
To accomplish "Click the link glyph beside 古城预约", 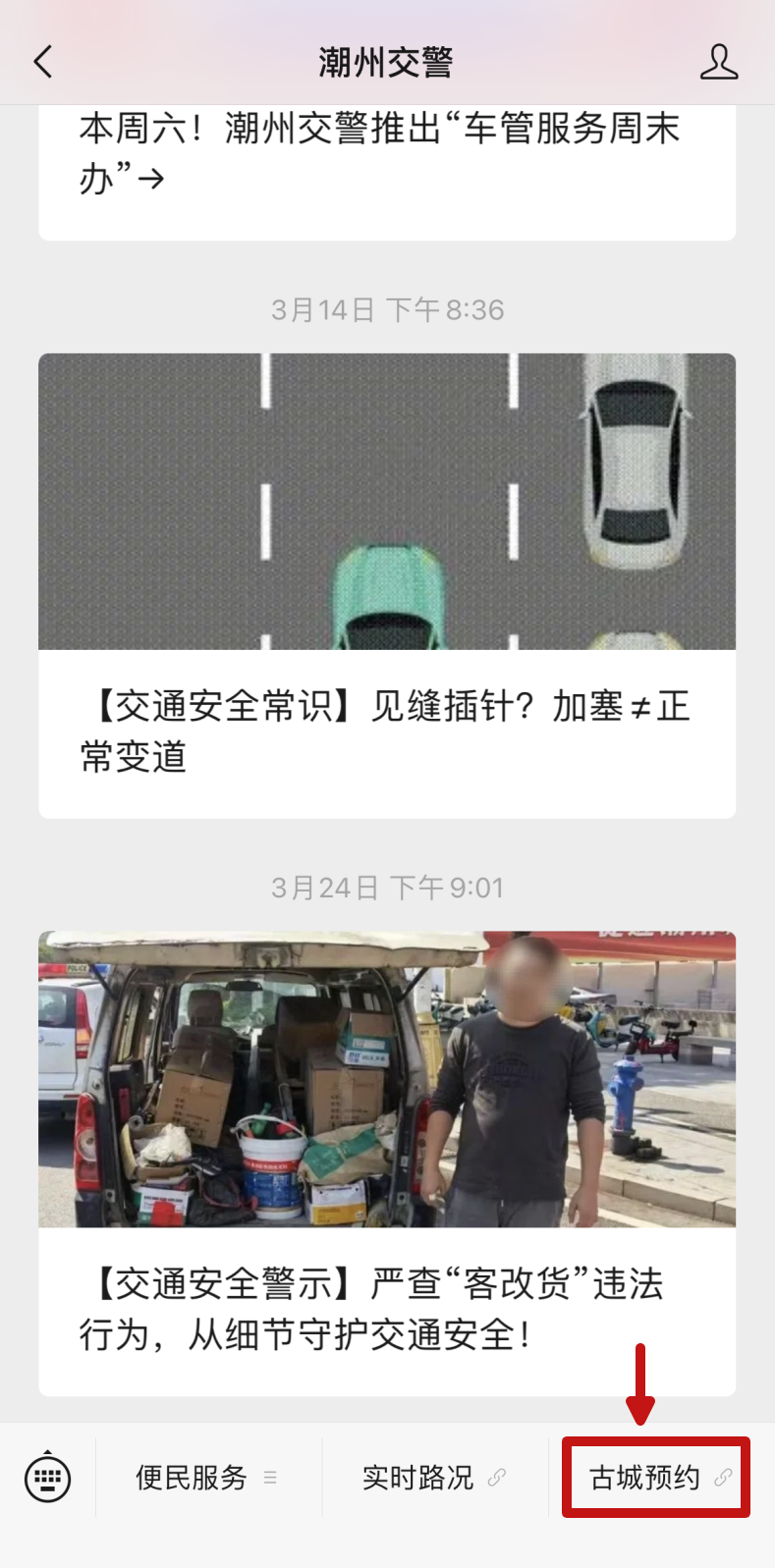I will click(726, 1477).
